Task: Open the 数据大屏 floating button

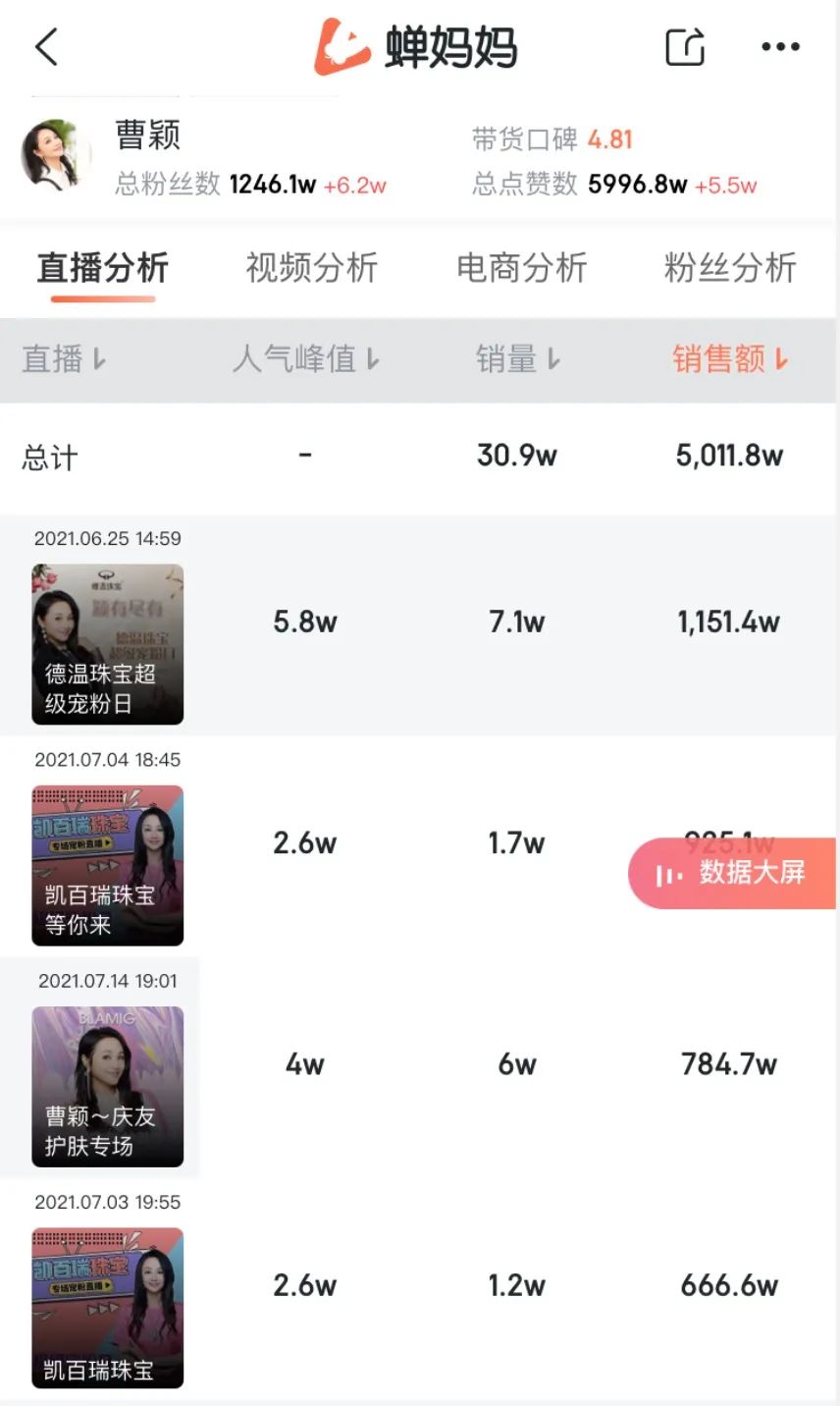Action: tap(732, 873)
